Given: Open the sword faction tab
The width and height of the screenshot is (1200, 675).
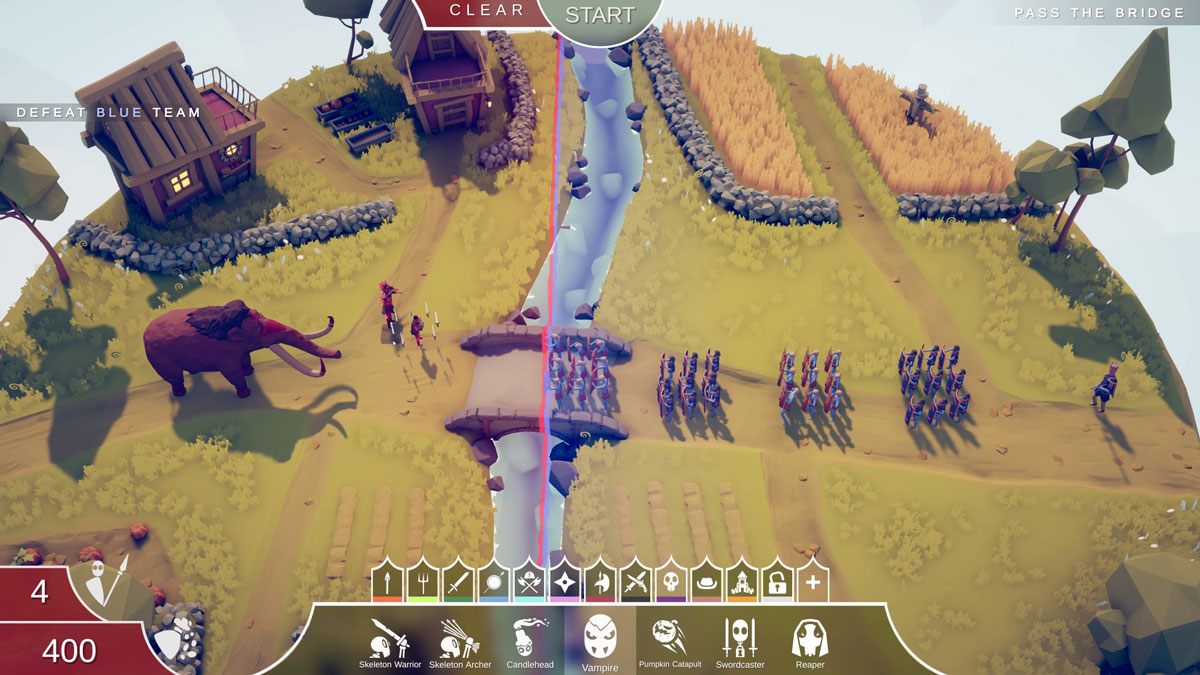Looking at the screenshot, I should [x=457, y=581].
